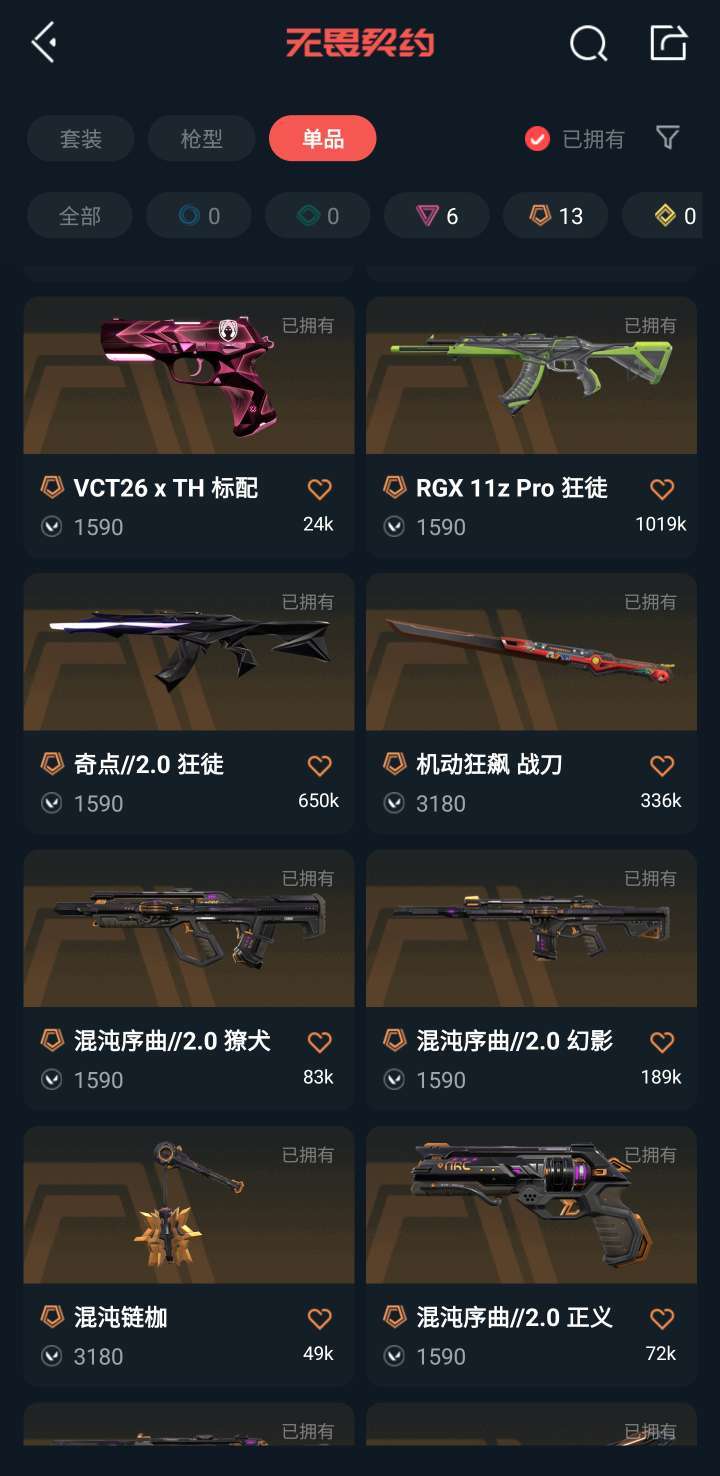
Task: Open the search icon in the header
Action: [588, 43]
